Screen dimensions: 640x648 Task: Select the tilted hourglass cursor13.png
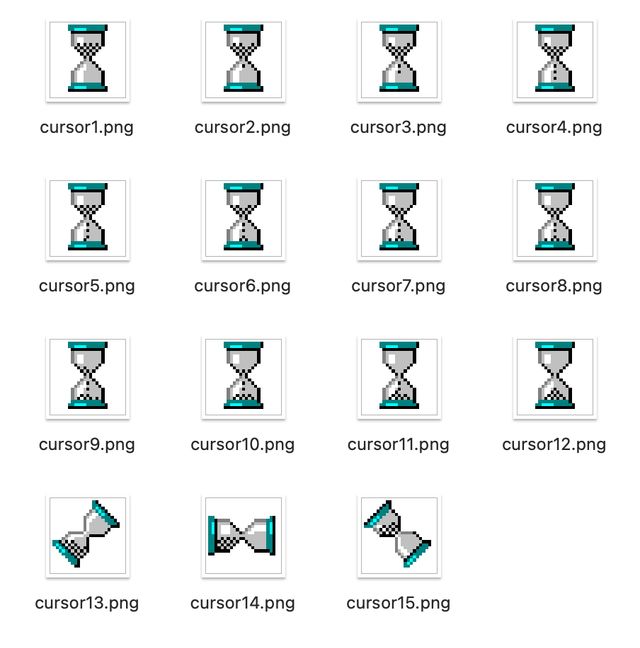pos(87,535)
